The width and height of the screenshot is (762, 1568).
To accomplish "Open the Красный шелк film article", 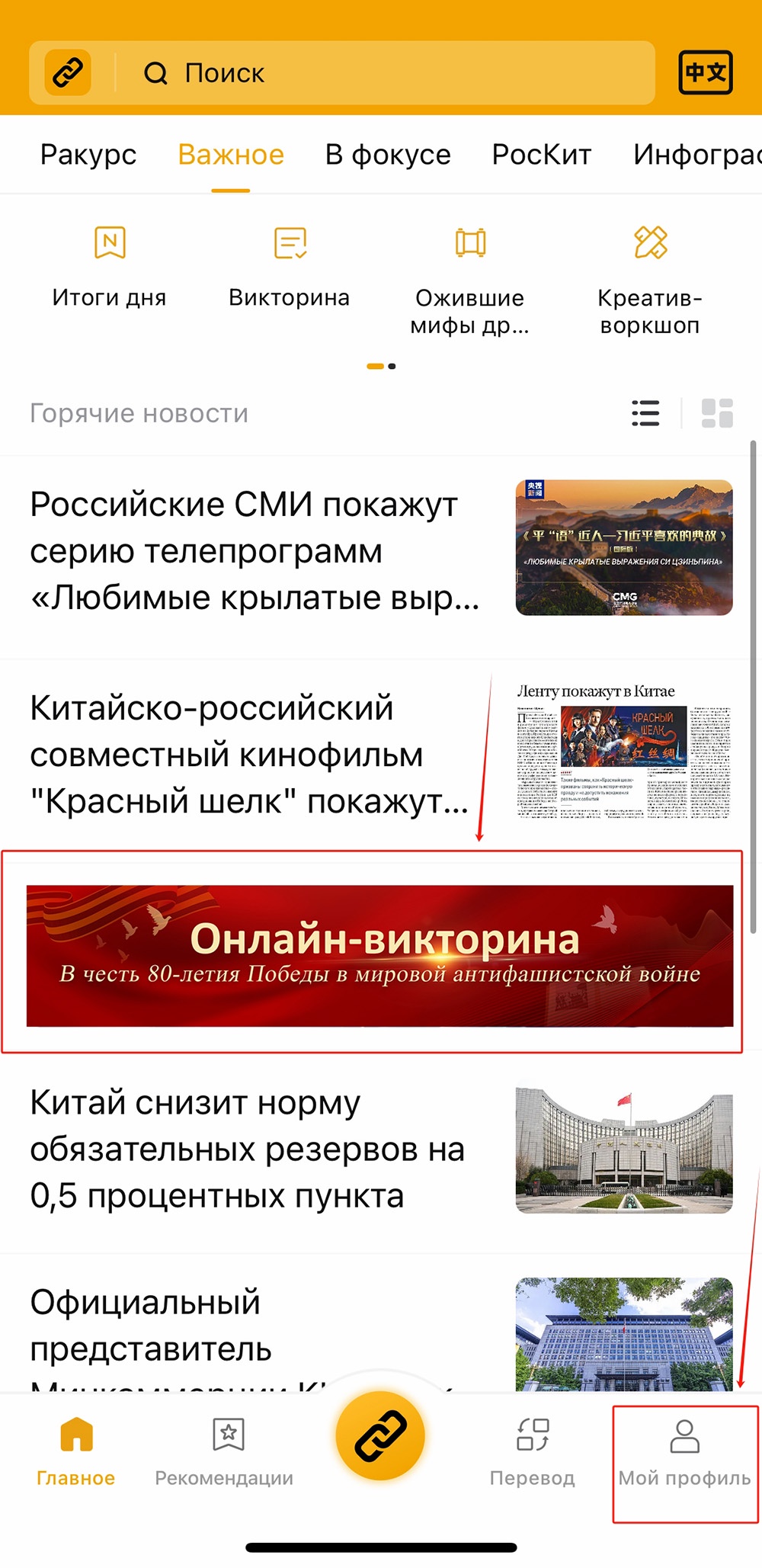I will coord(251,755).
